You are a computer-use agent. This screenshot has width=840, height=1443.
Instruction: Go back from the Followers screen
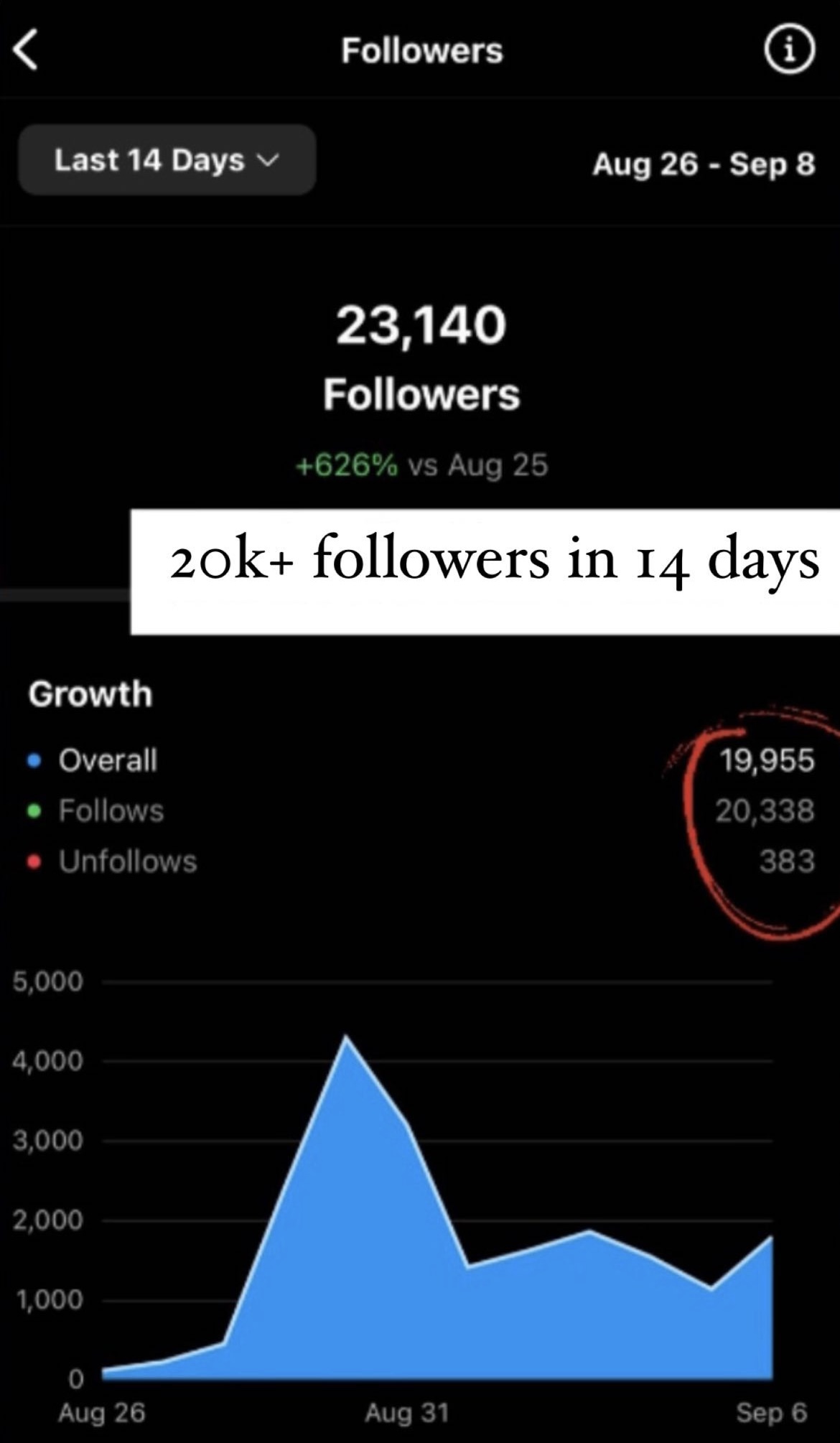[26, 52]
